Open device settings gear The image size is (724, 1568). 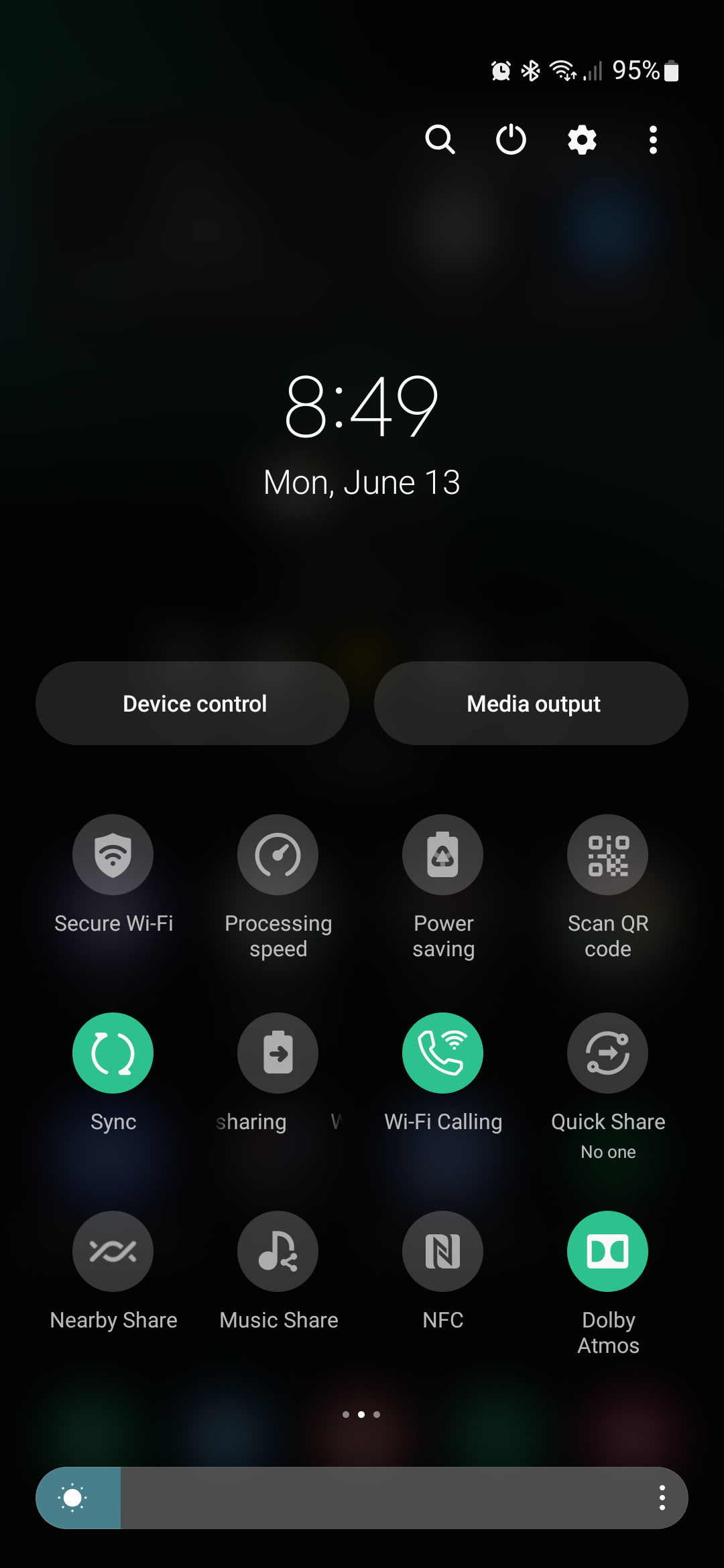coord(582,139)
